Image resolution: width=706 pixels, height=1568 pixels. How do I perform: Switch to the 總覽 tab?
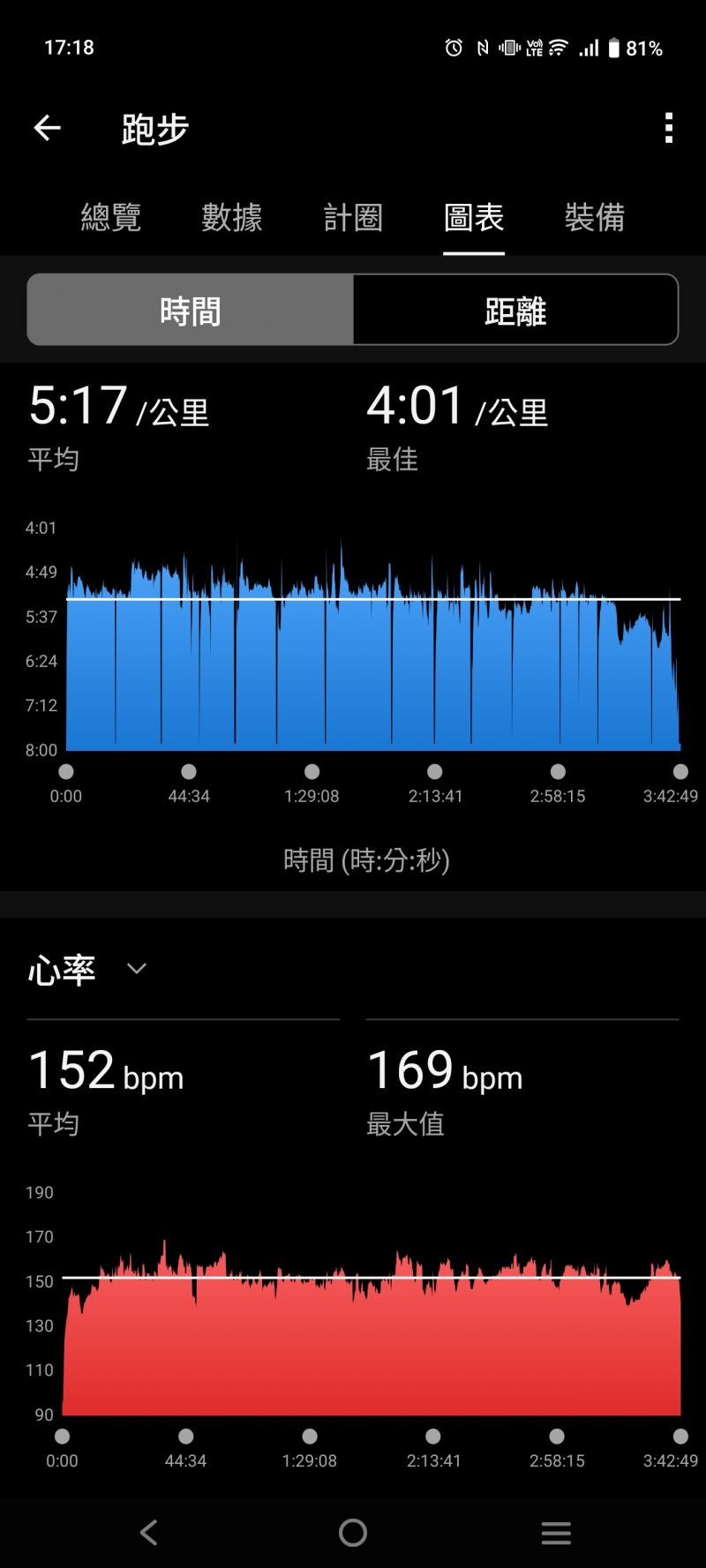(x=111, y=217)
